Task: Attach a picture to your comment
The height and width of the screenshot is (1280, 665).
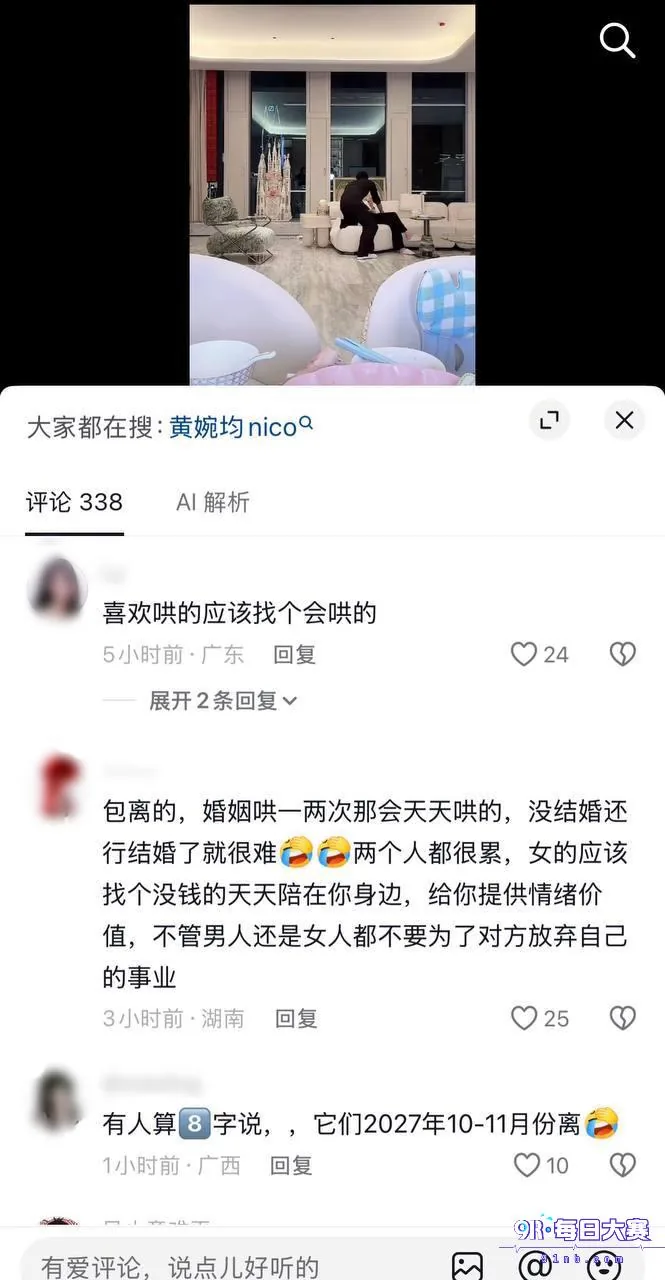Action: (x=467, y=1266)
